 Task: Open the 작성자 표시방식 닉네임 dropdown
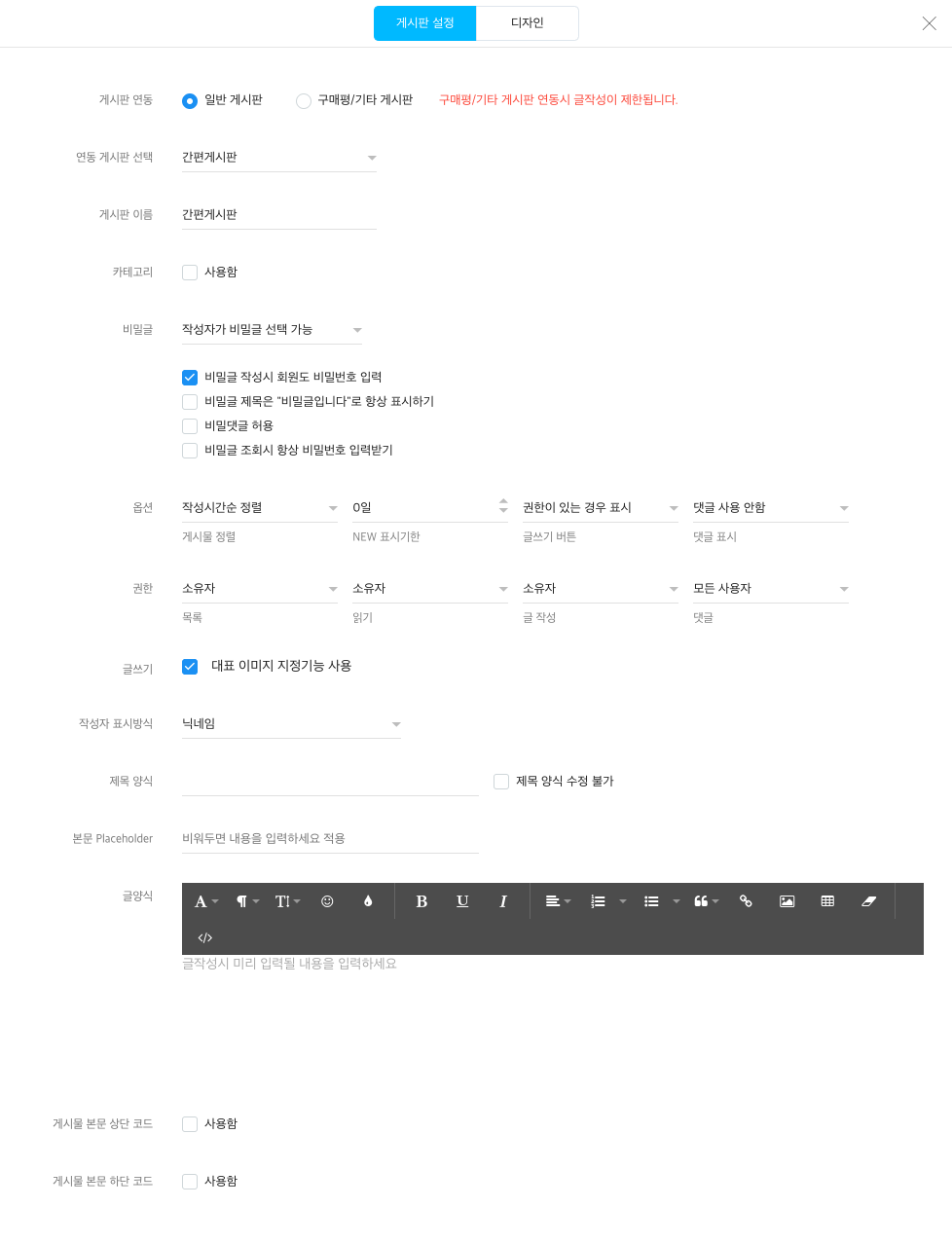pyautogui.click(x=291, y=724)
